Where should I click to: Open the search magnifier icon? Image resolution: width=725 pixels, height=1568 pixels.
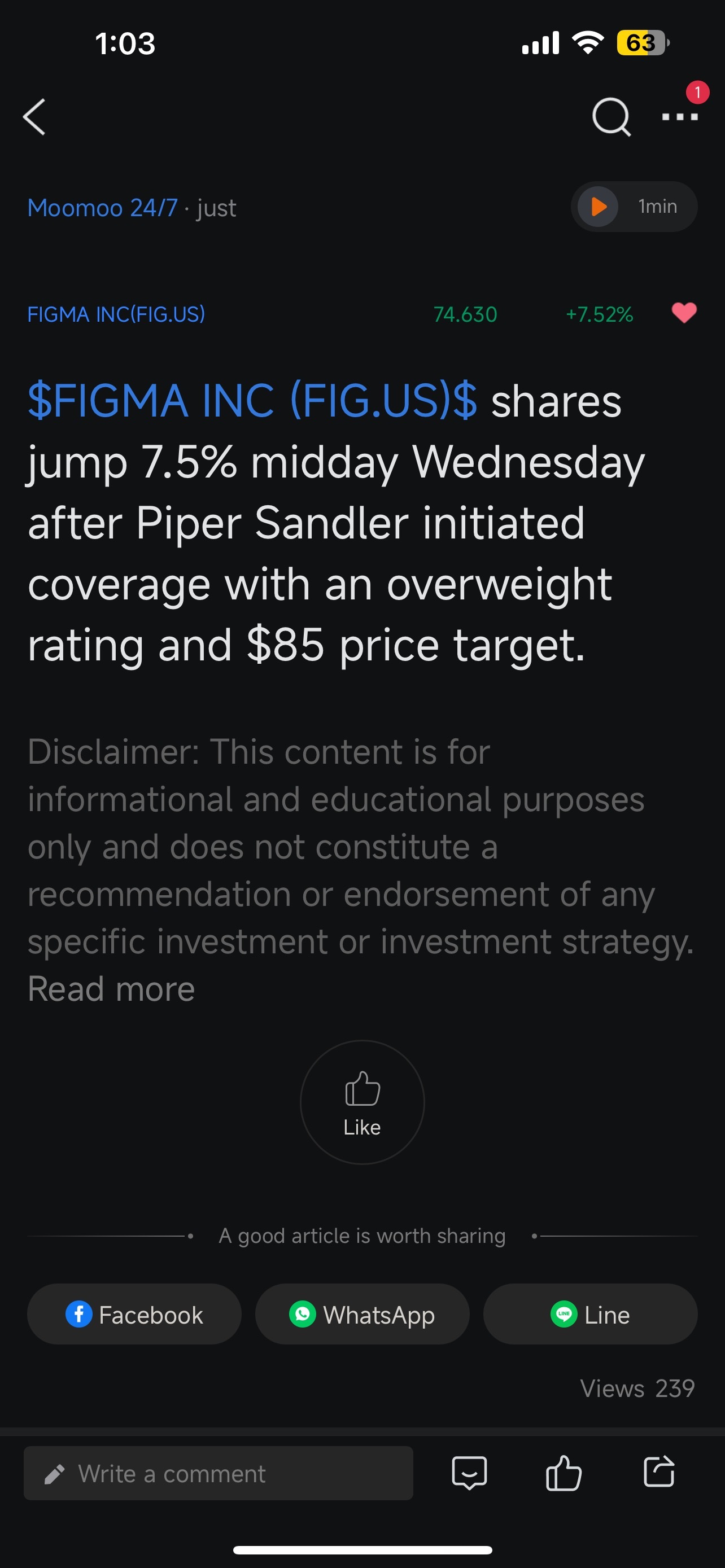pyautogui.click(x=611, y=116)
